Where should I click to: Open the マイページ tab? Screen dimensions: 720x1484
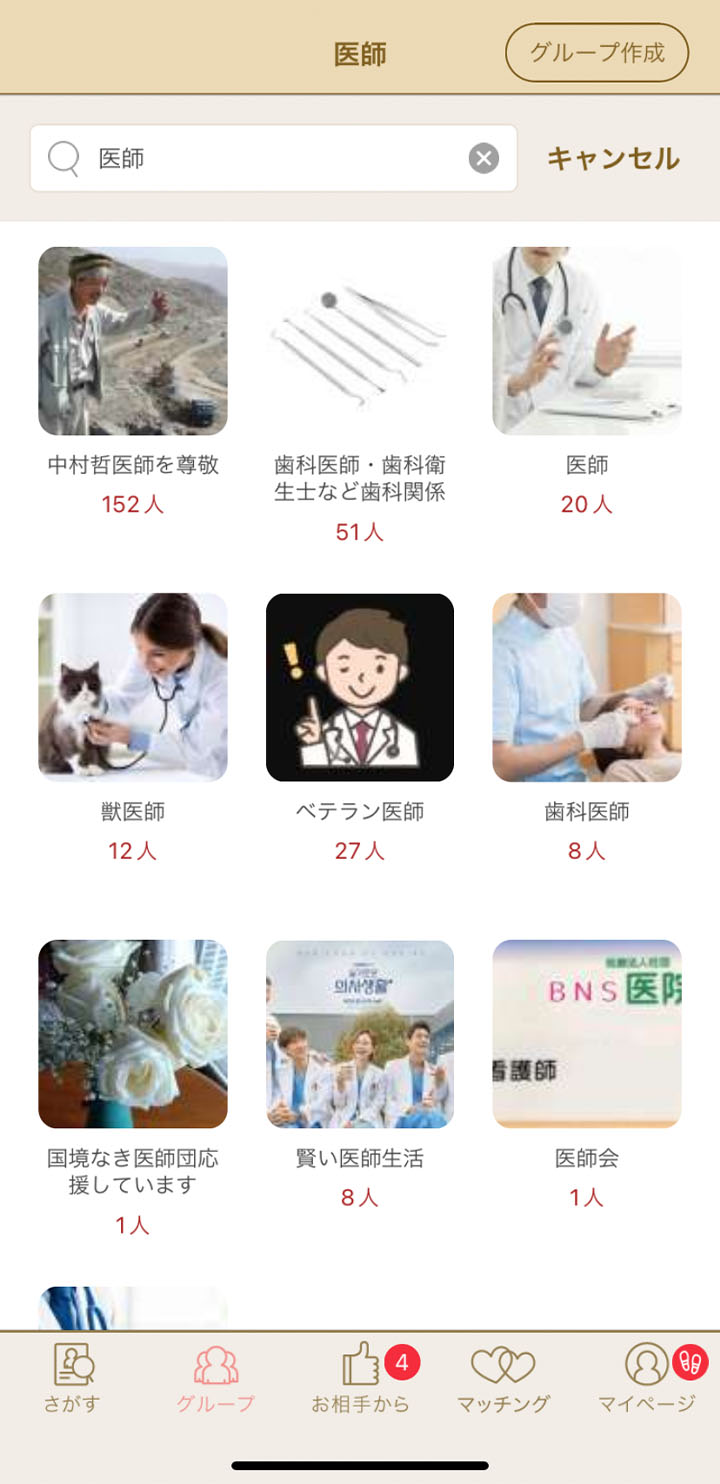click(x=647, y=1379)
